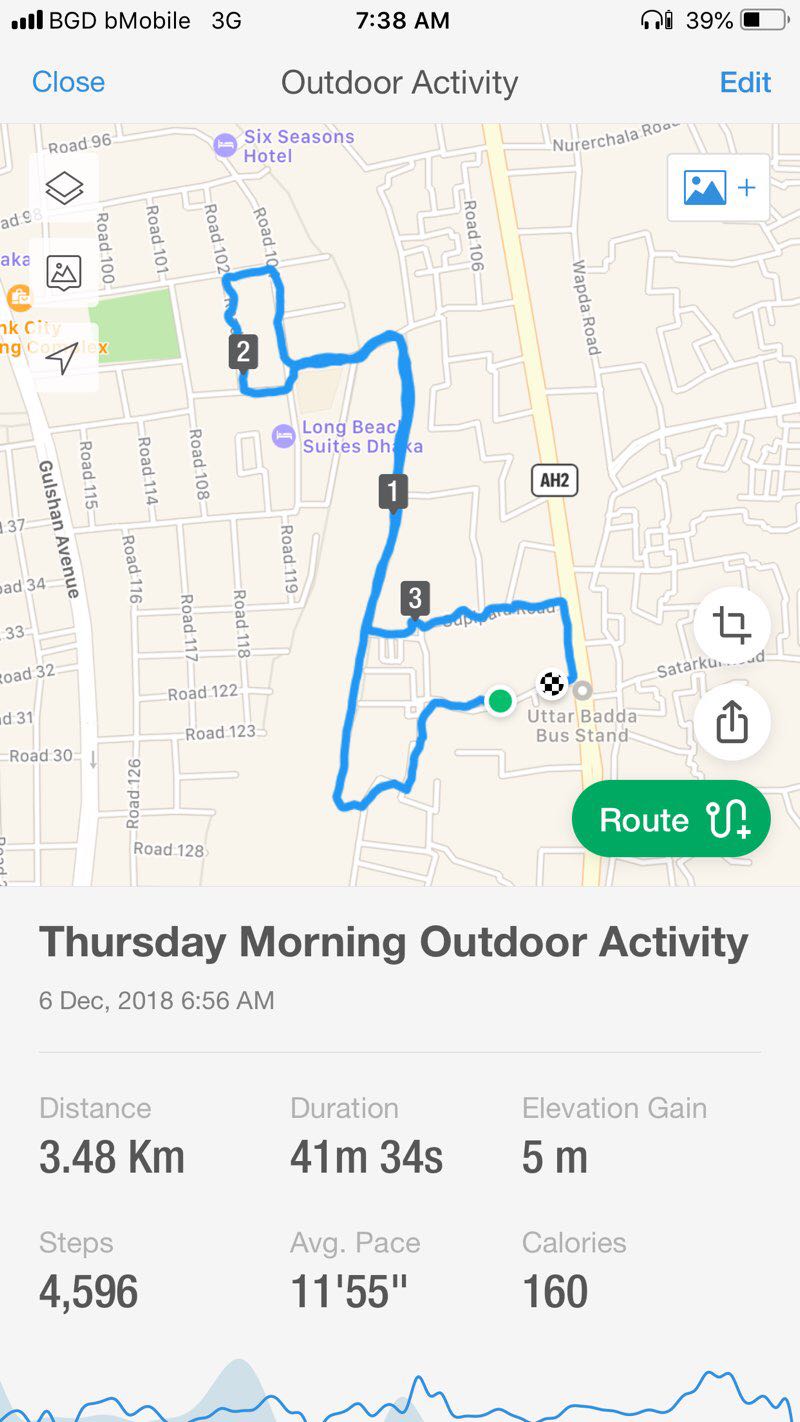Select kilometer marker 3 on the route
This screenshot has height=1422, width=800.
(x=415, y=599)
